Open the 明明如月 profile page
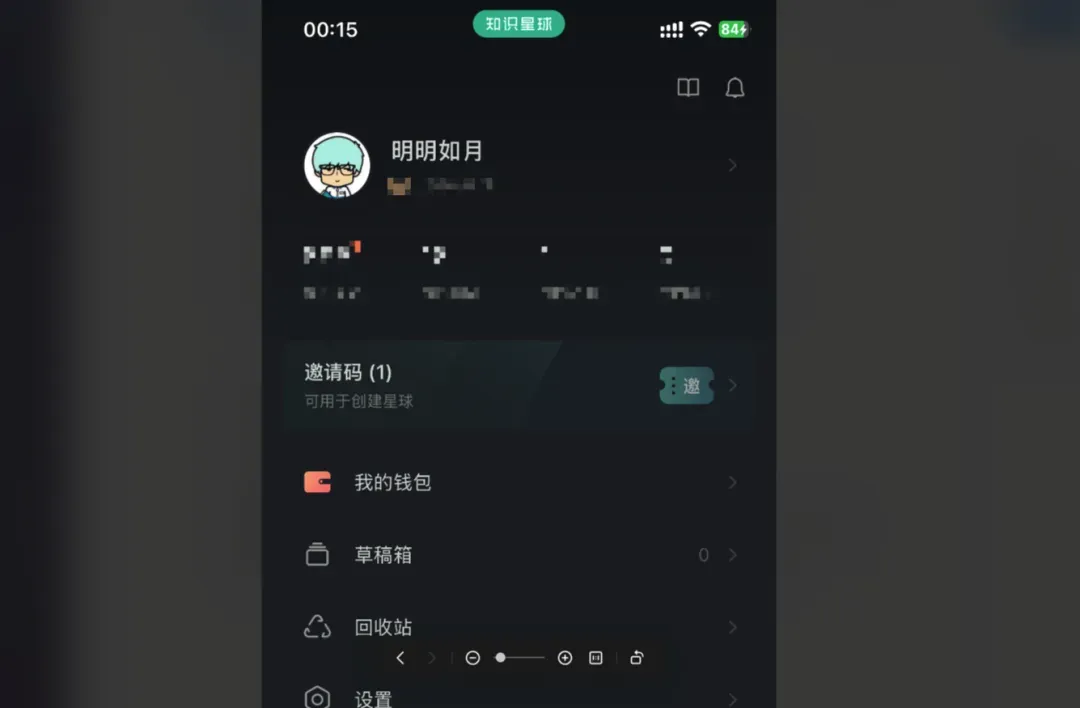Image resolution: width=1080 pixels, height=708 pixels. [437, 152]
